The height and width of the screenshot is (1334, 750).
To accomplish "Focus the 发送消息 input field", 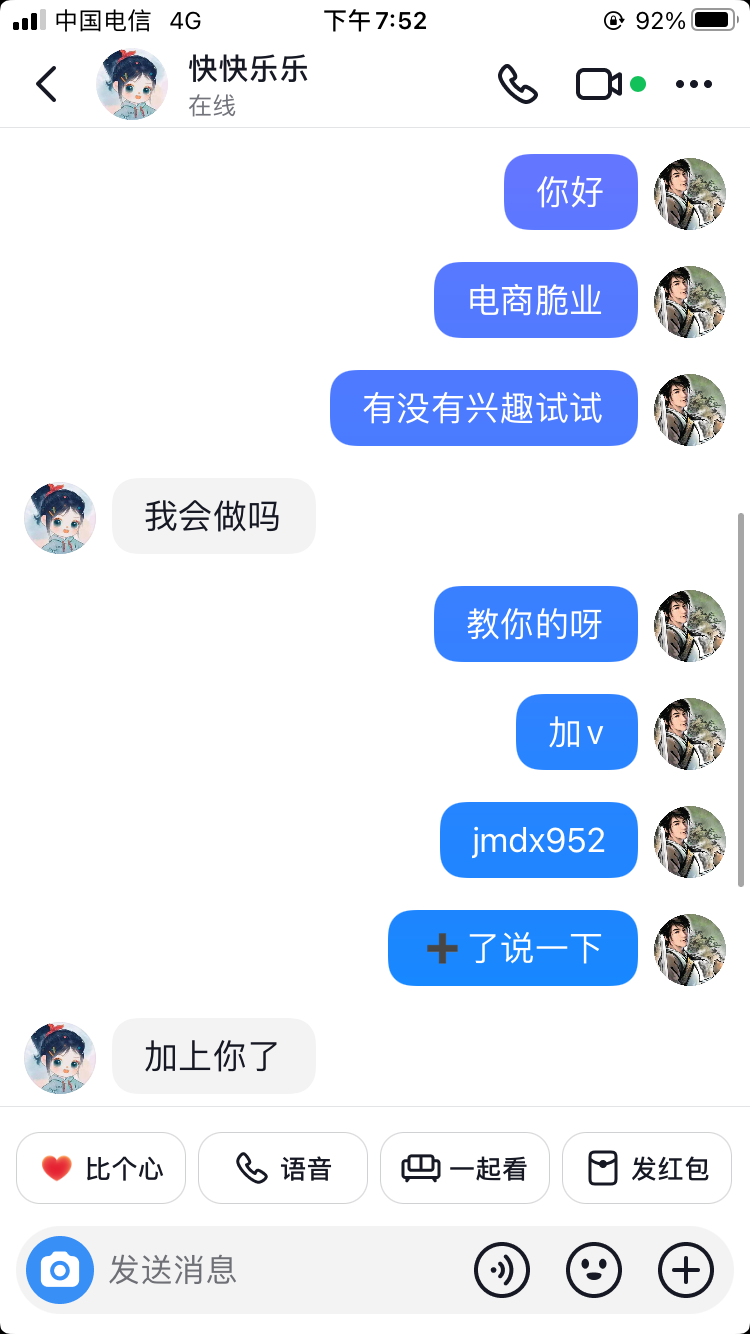I will (280, 1270).
